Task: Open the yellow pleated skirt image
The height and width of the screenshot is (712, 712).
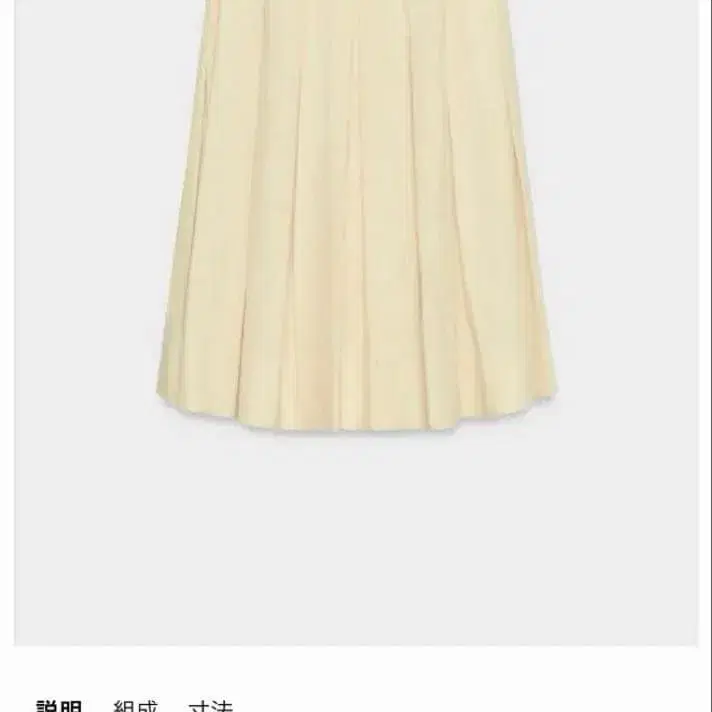Action: [x=356, y=322]
